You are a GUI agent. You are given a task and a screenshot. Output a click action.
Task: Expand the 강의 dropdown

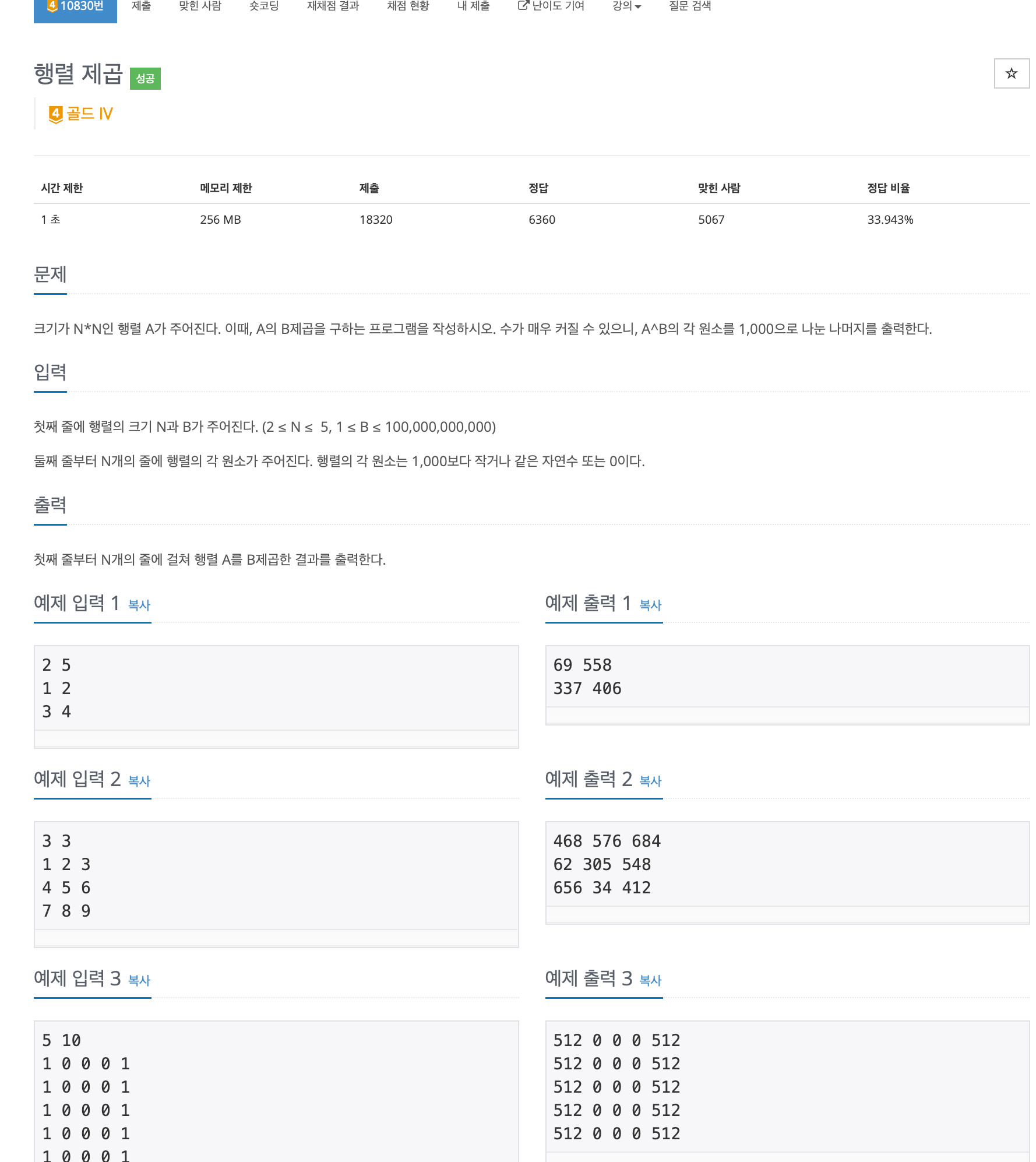626,6
